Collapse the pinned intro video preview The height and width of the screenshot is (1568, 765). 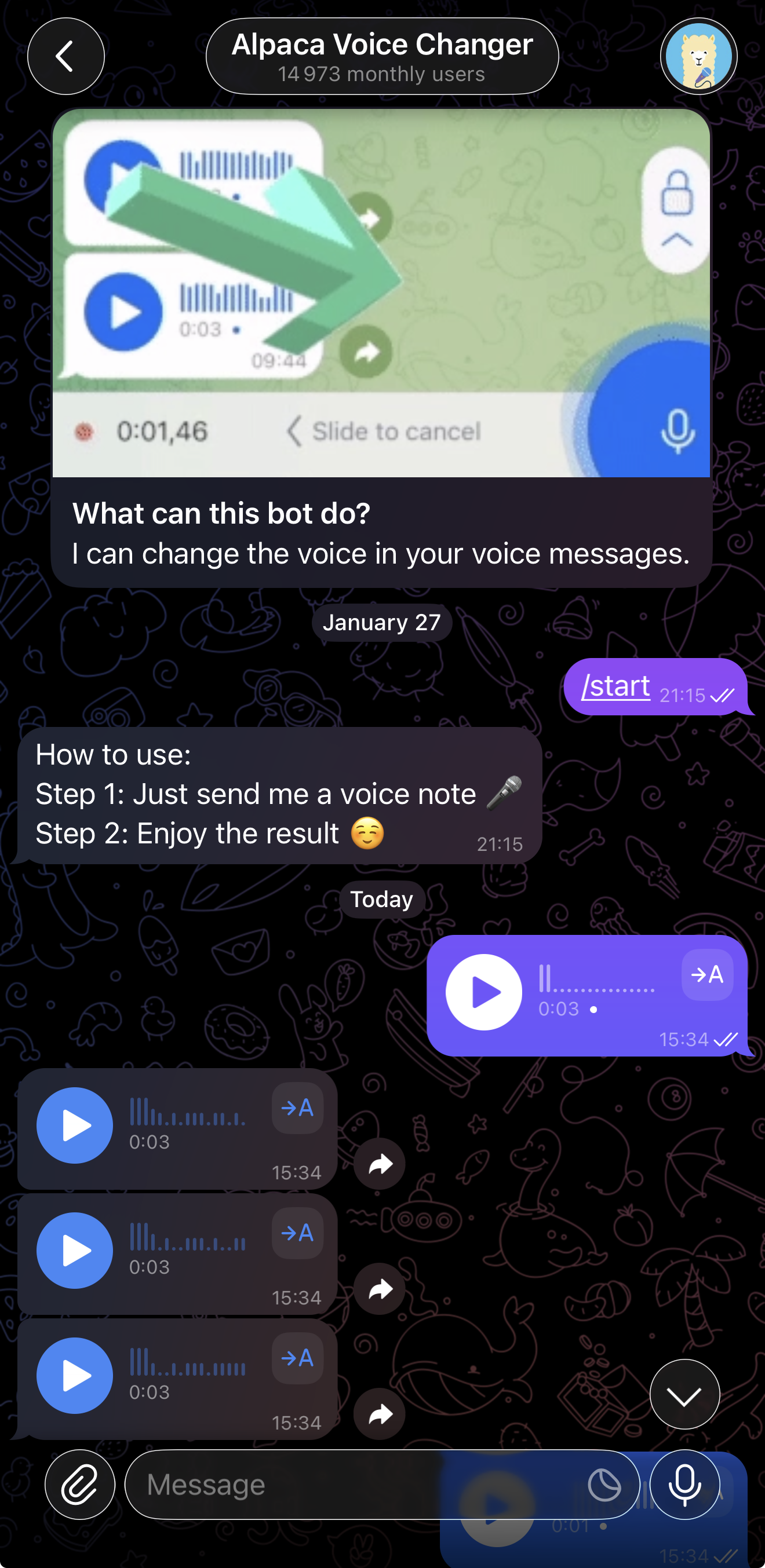676,239
